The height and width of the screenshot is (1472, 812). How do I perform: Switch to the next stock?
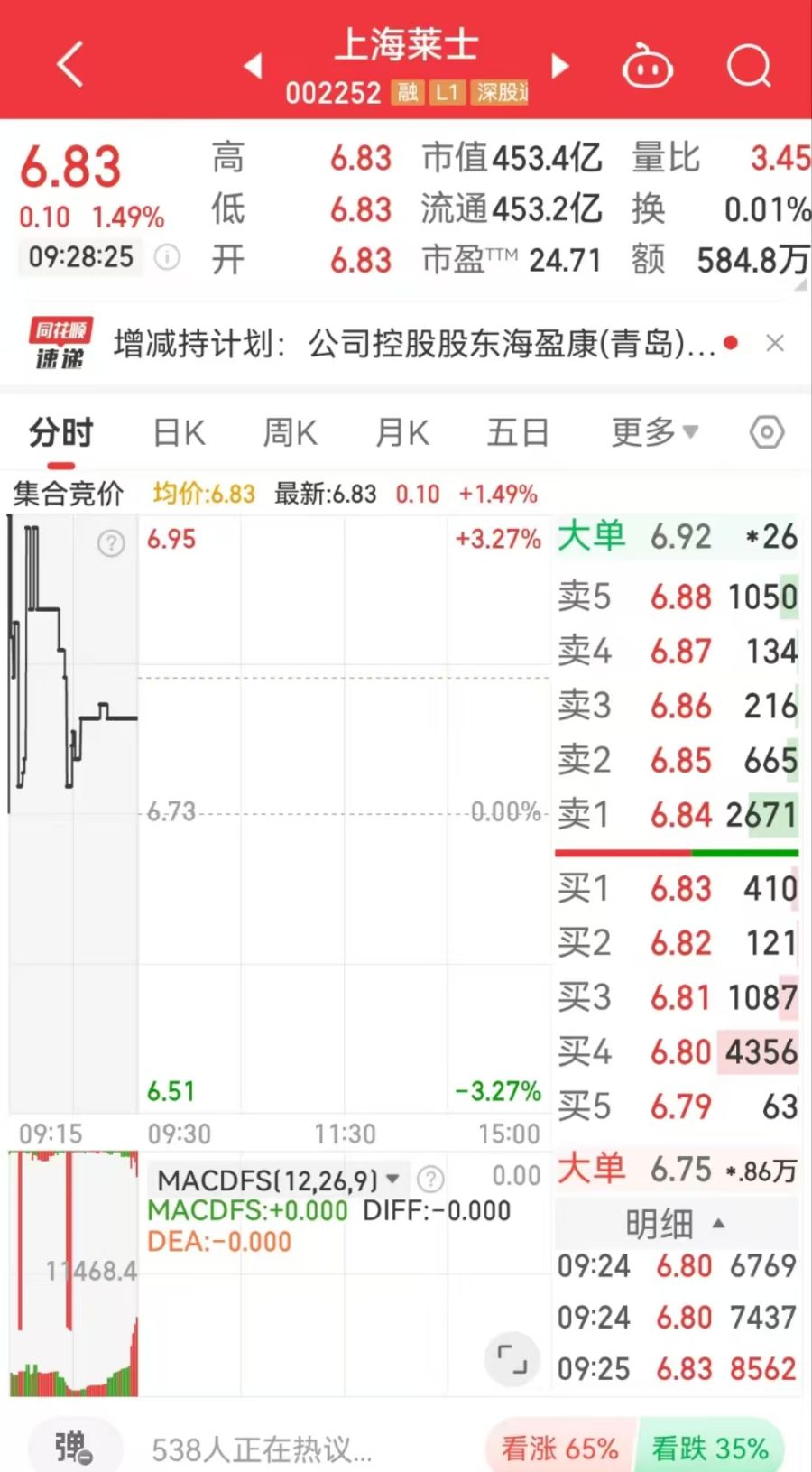560,65
